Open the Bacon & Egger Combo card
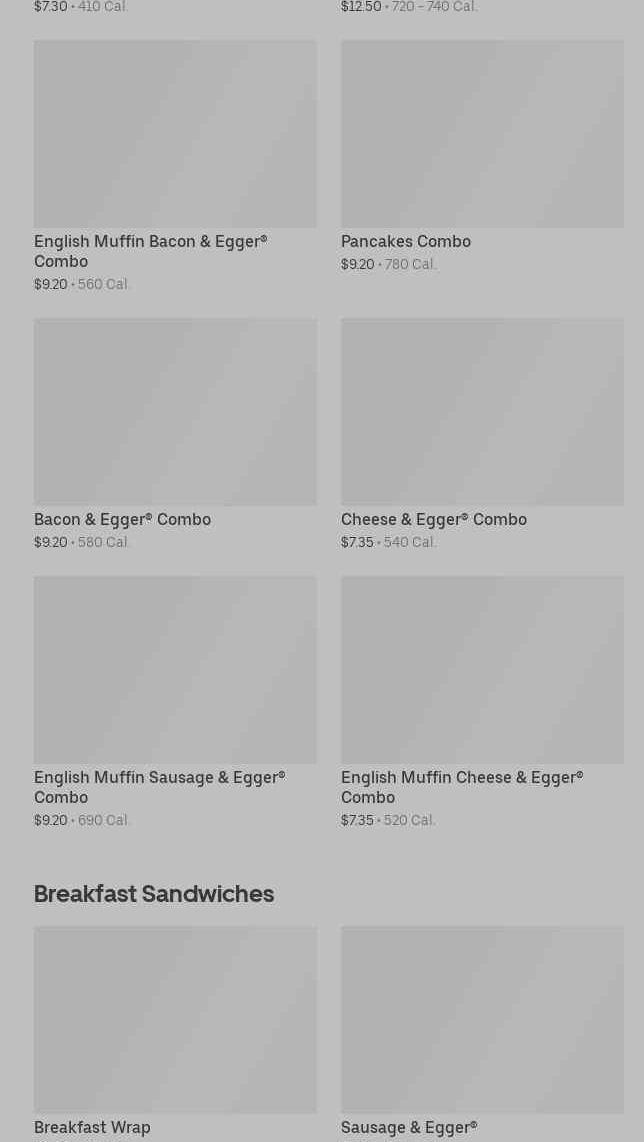644x1142 pixels. [x=175, y=434]
